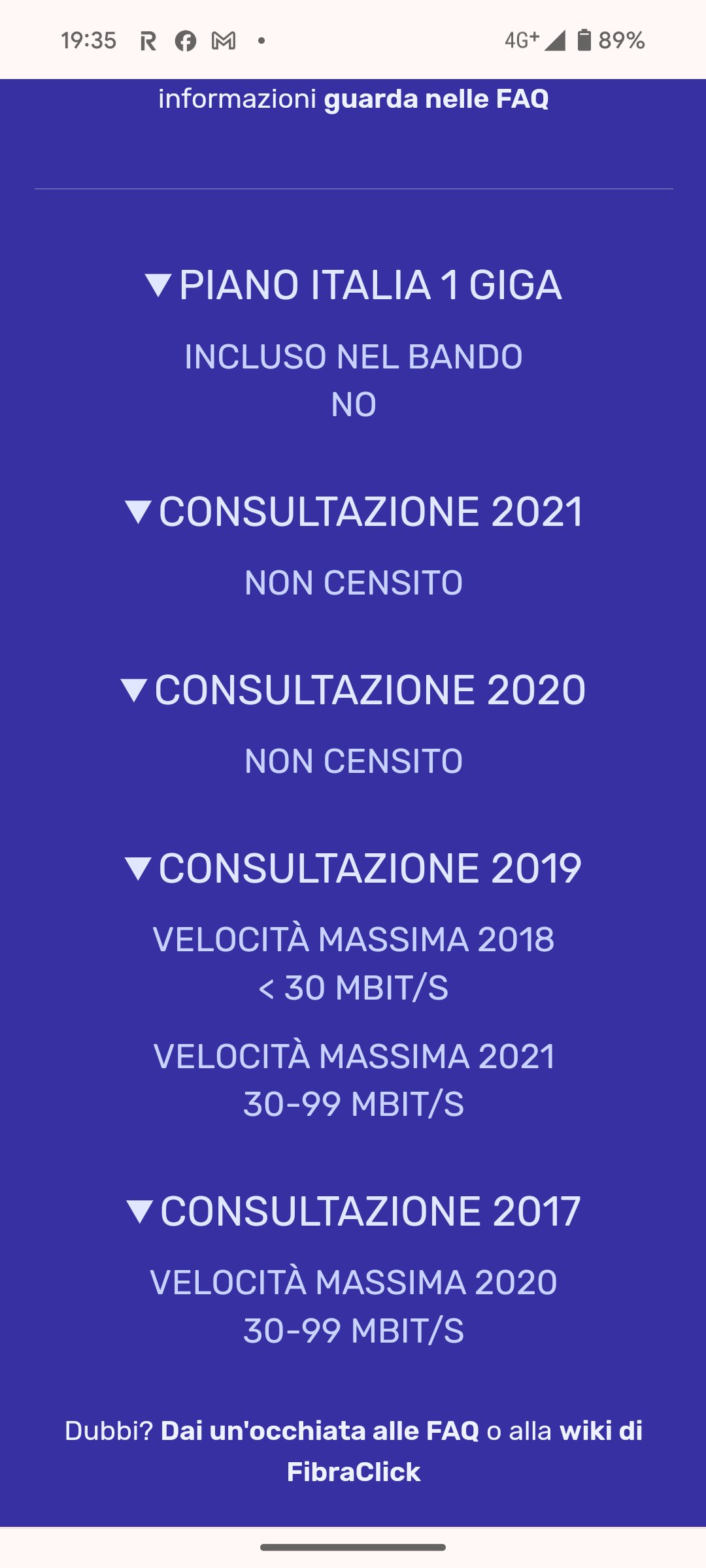The height and width of the screenshot is (1568, 706).
Task: Collapse the Consultazione 2019 section
Action: 354,868
